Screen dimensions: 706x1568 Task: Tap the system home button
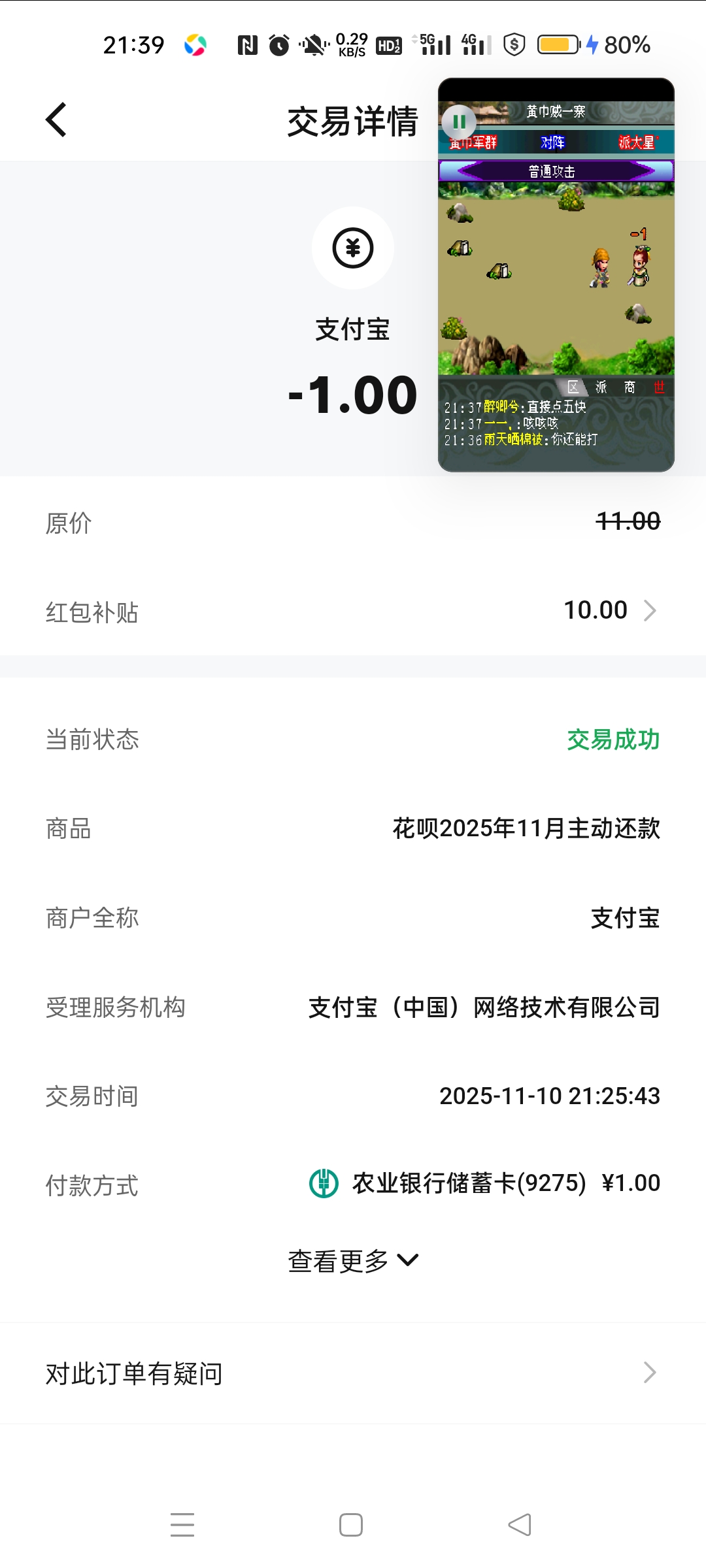[x=351, y=1526]
